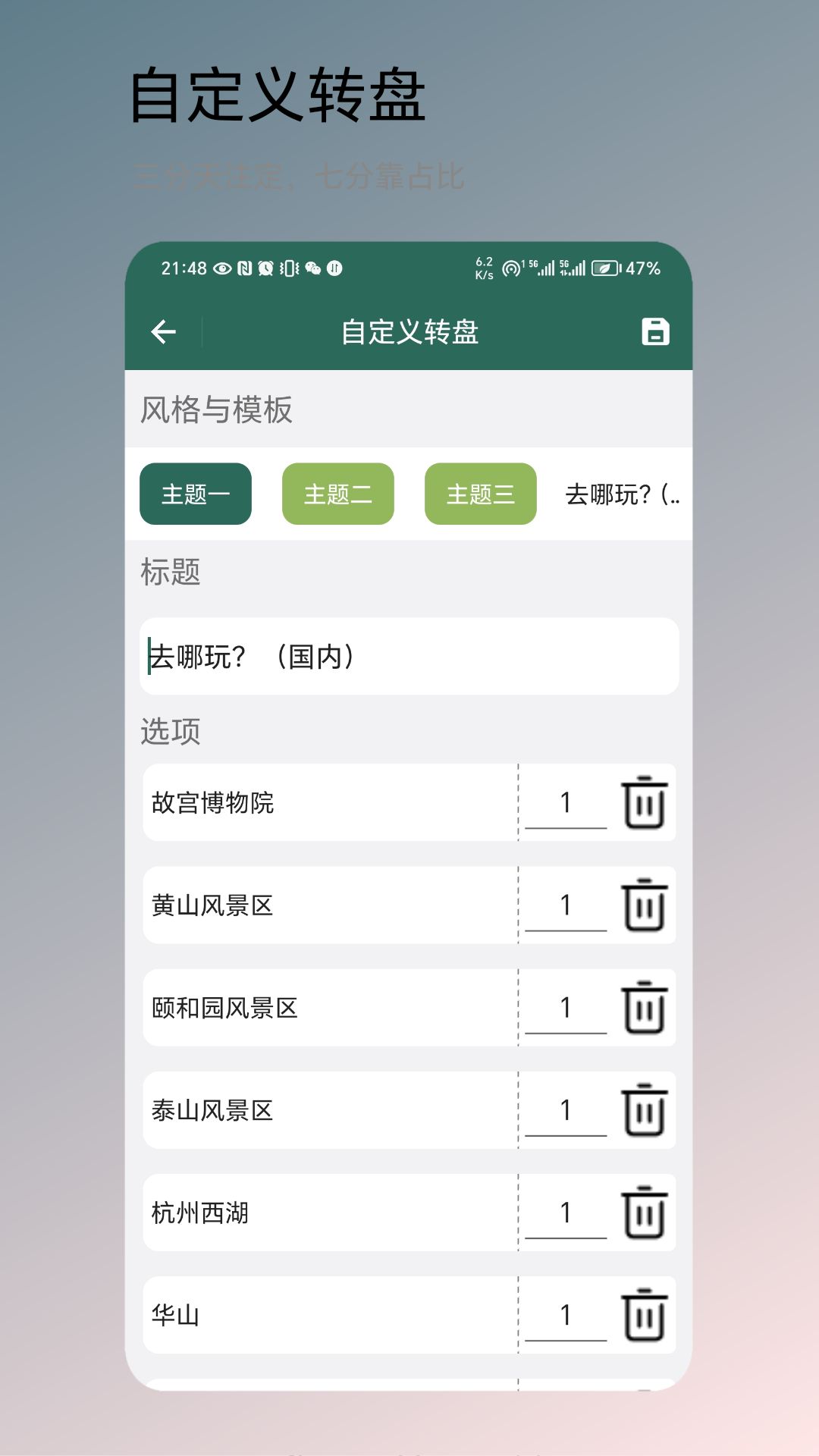Click the title field showing 去哪玩（国内）
Viewport: 819px width, 1456px height.
(x=409, y=656)
